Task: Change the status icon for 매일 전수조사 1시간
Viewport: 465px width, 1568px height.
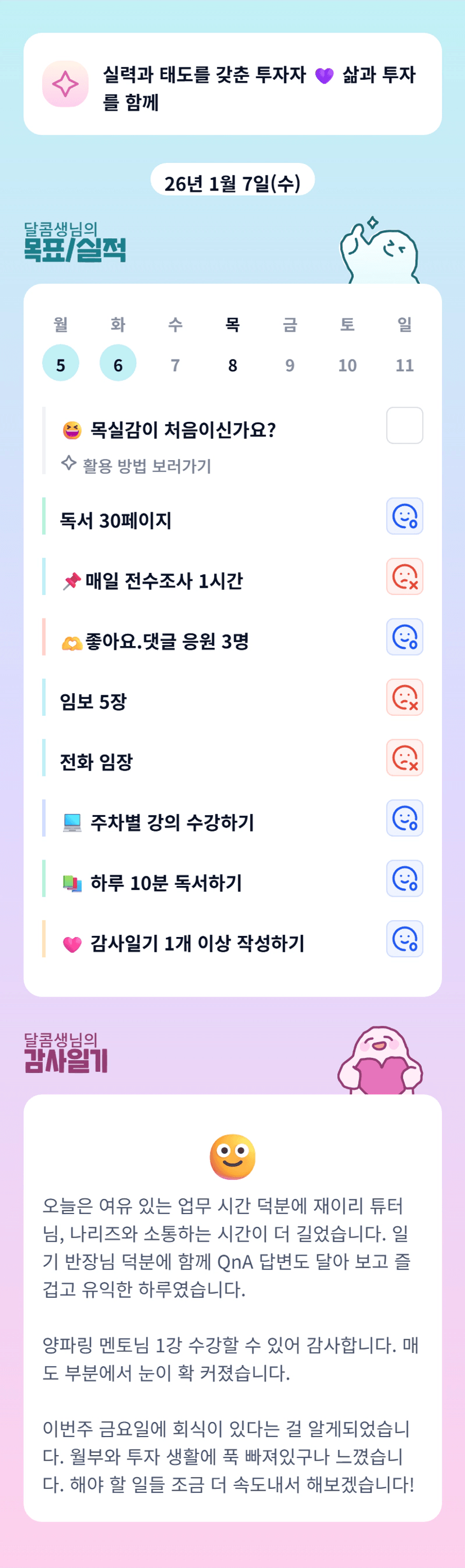Action: pos(404,576)
